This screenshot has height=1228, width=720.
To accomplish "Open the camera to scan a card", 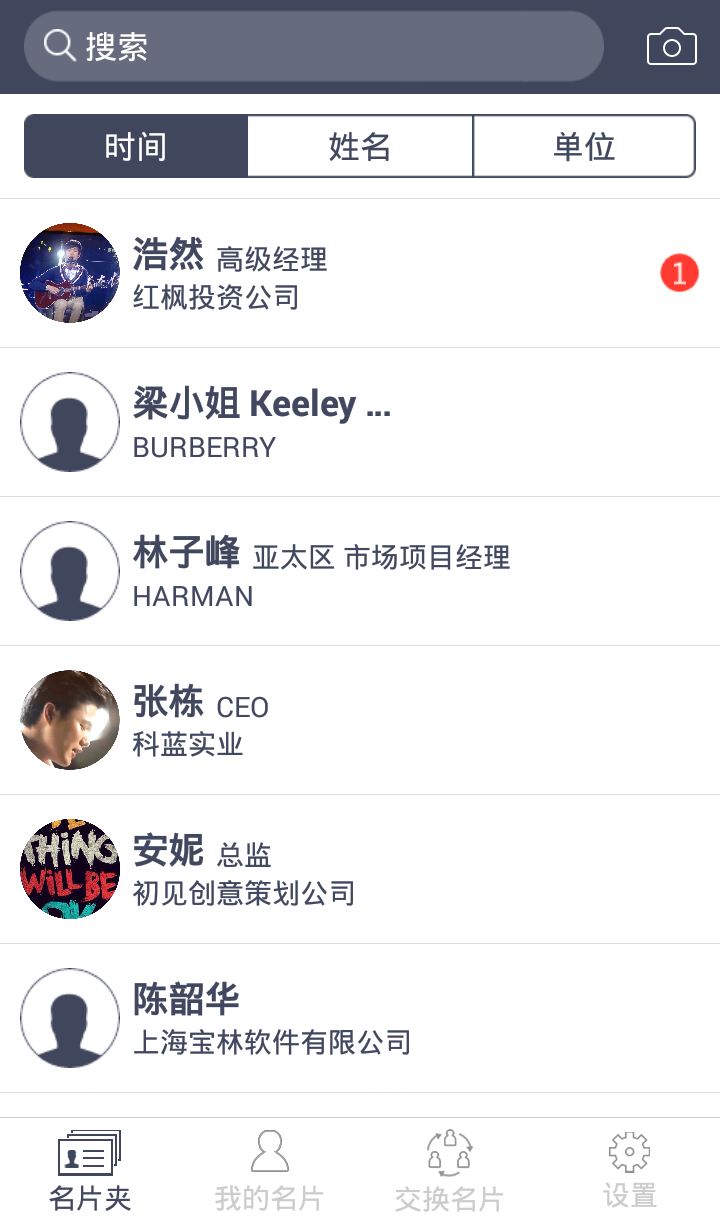I will (671, 47).
